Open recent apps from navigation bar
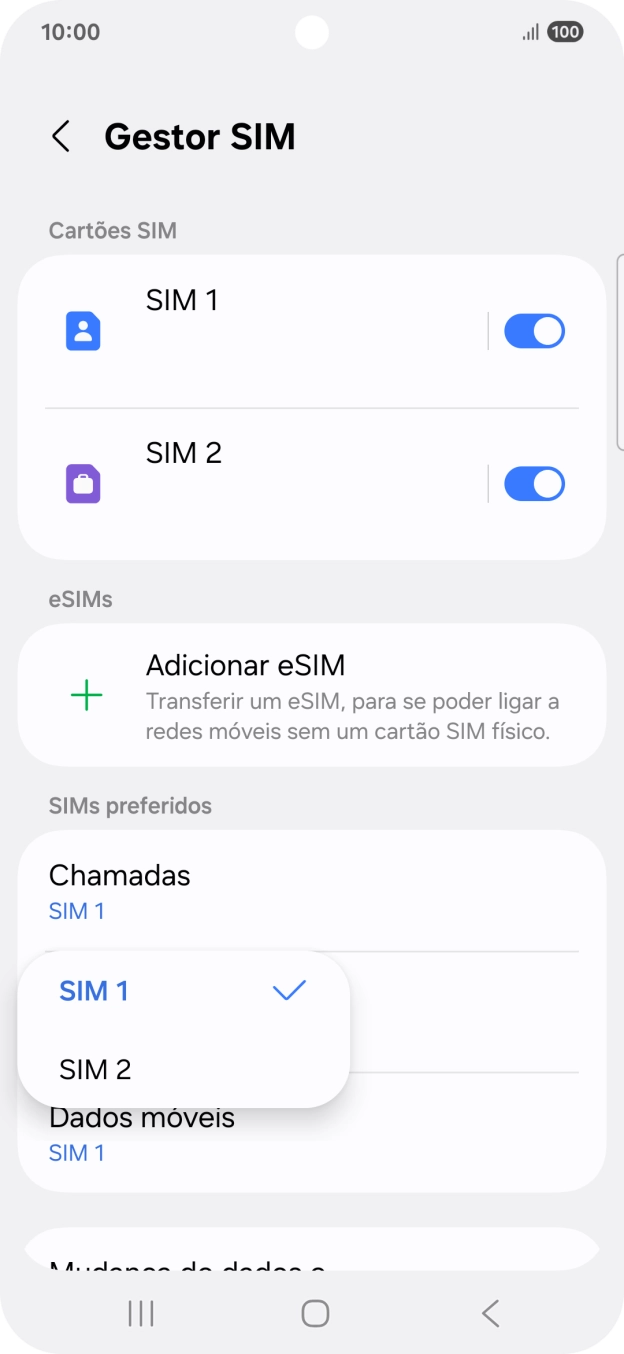Viewport: 624px width, 1354px height. tap(141, 1313)
